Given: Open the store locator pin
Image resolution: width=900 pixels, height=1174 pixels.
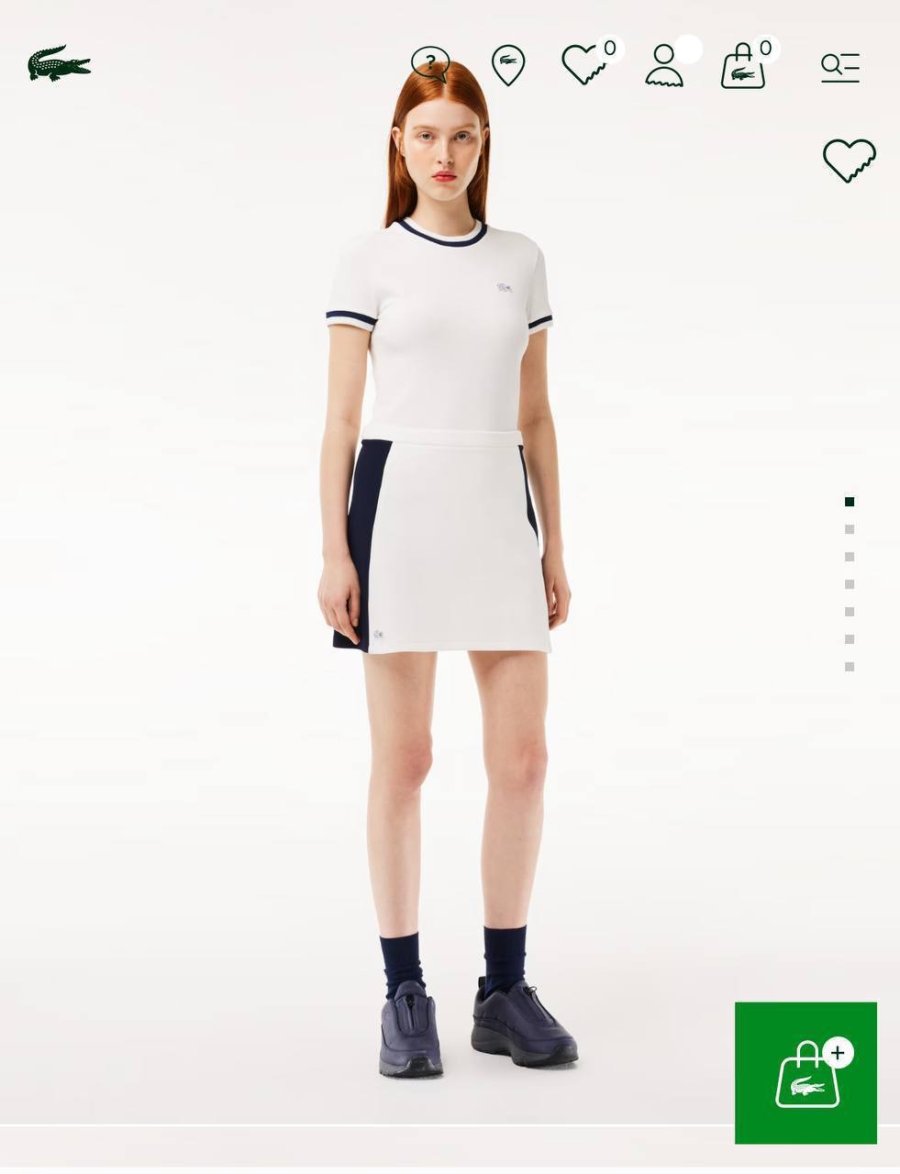Looking at the screenshot, I should pyautogui.click(x=508, y=65).
